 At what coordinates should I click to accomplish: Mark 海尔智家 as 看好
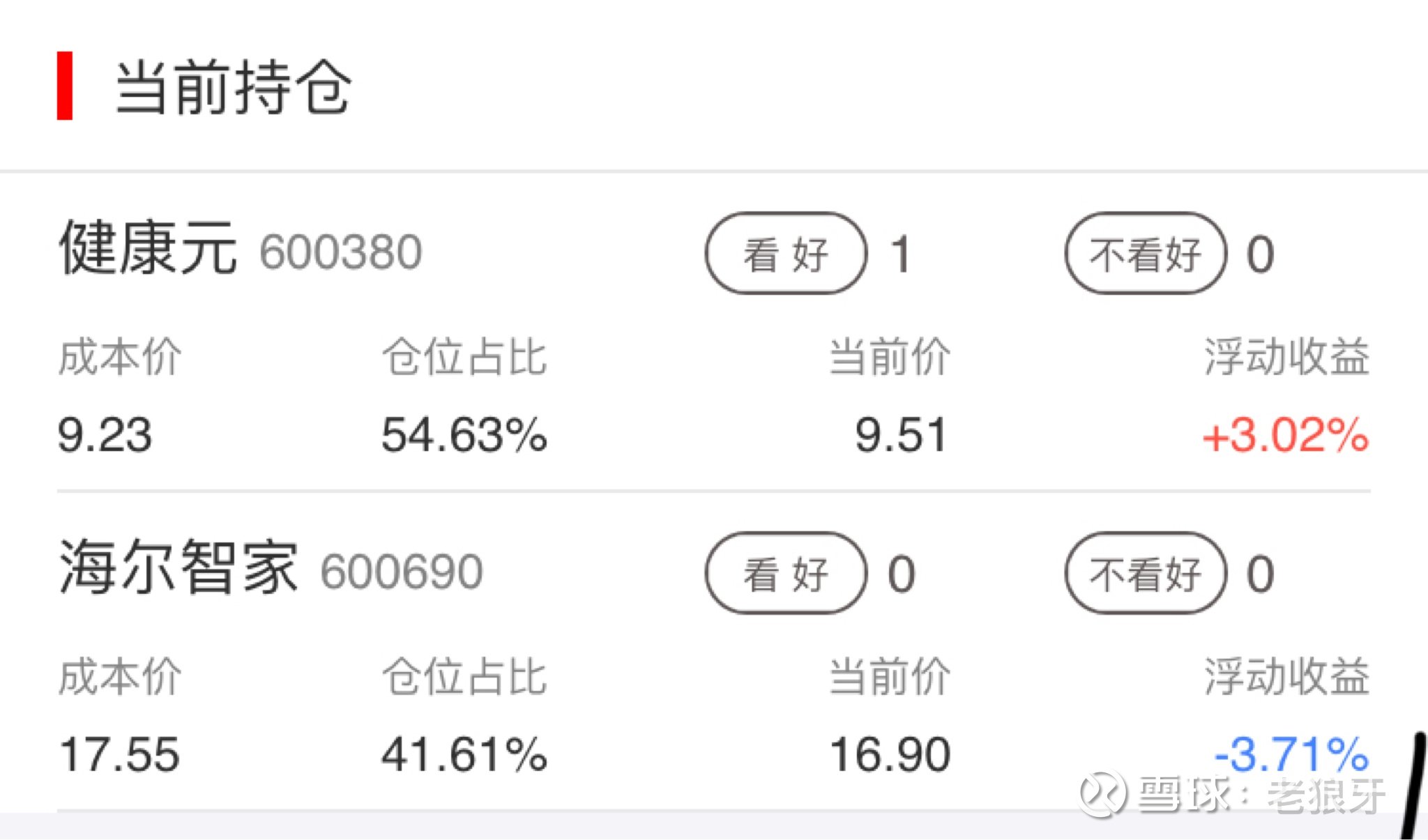click(x=786, y=573)
